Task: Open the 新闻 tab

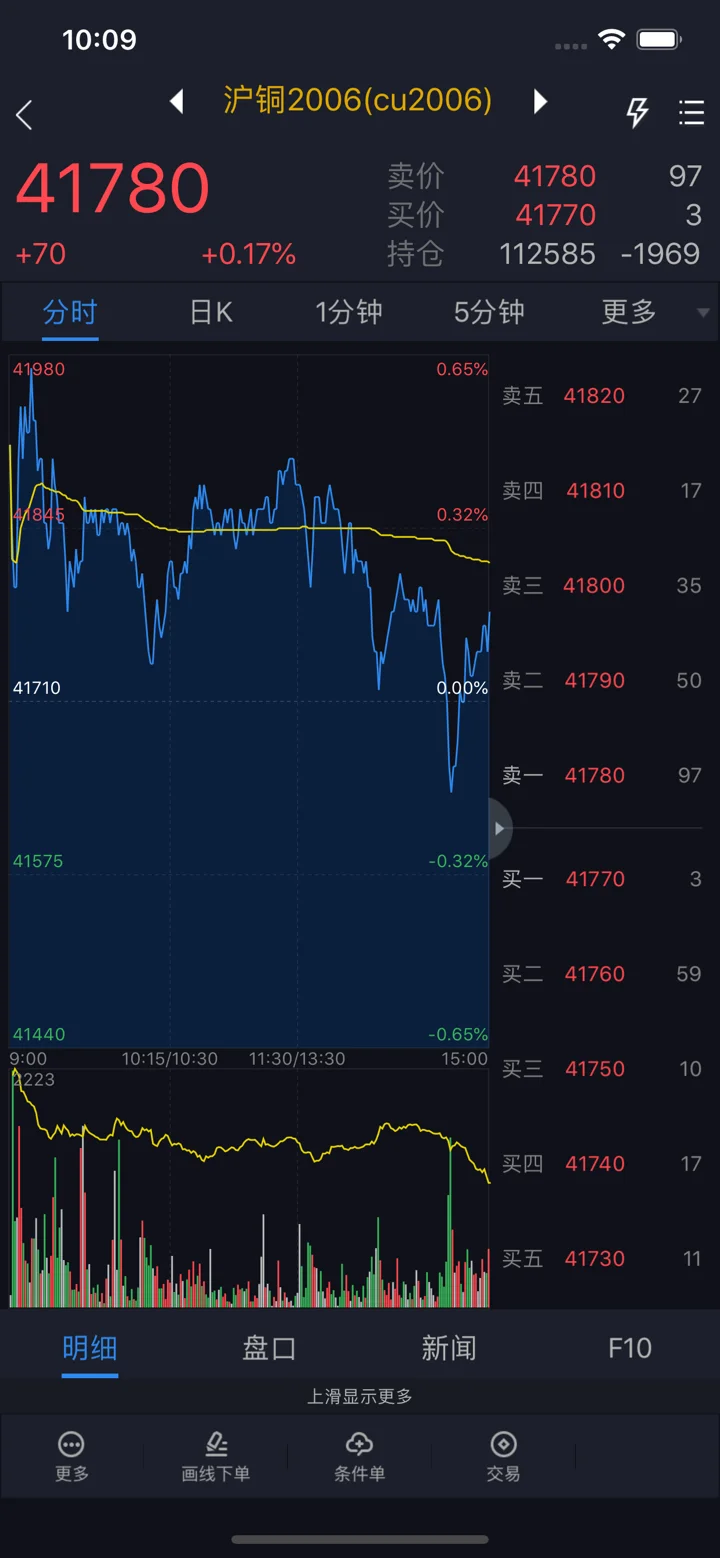Action: pos(448,1348)
